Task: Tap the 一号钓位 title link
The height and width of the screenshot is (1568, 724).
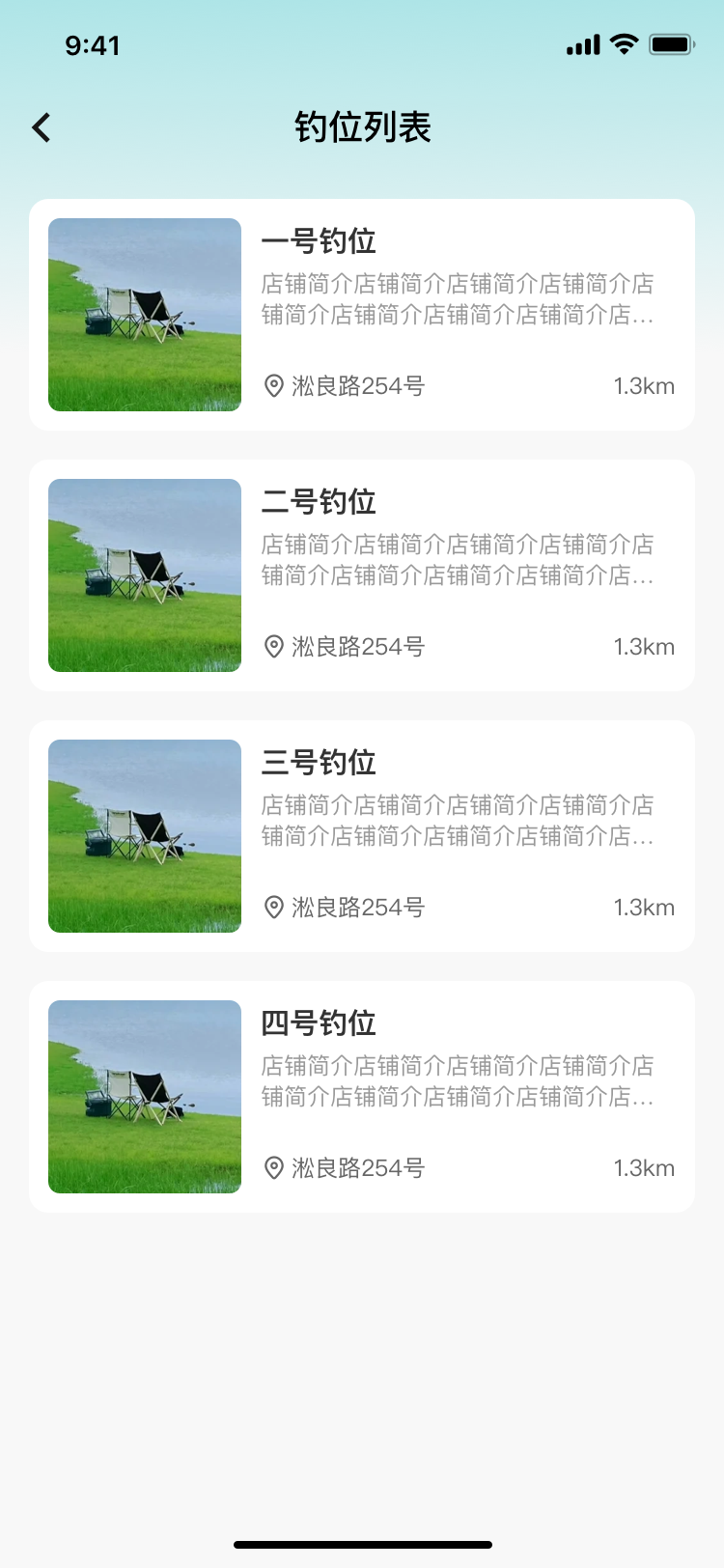Action: (x=317, y=242)
